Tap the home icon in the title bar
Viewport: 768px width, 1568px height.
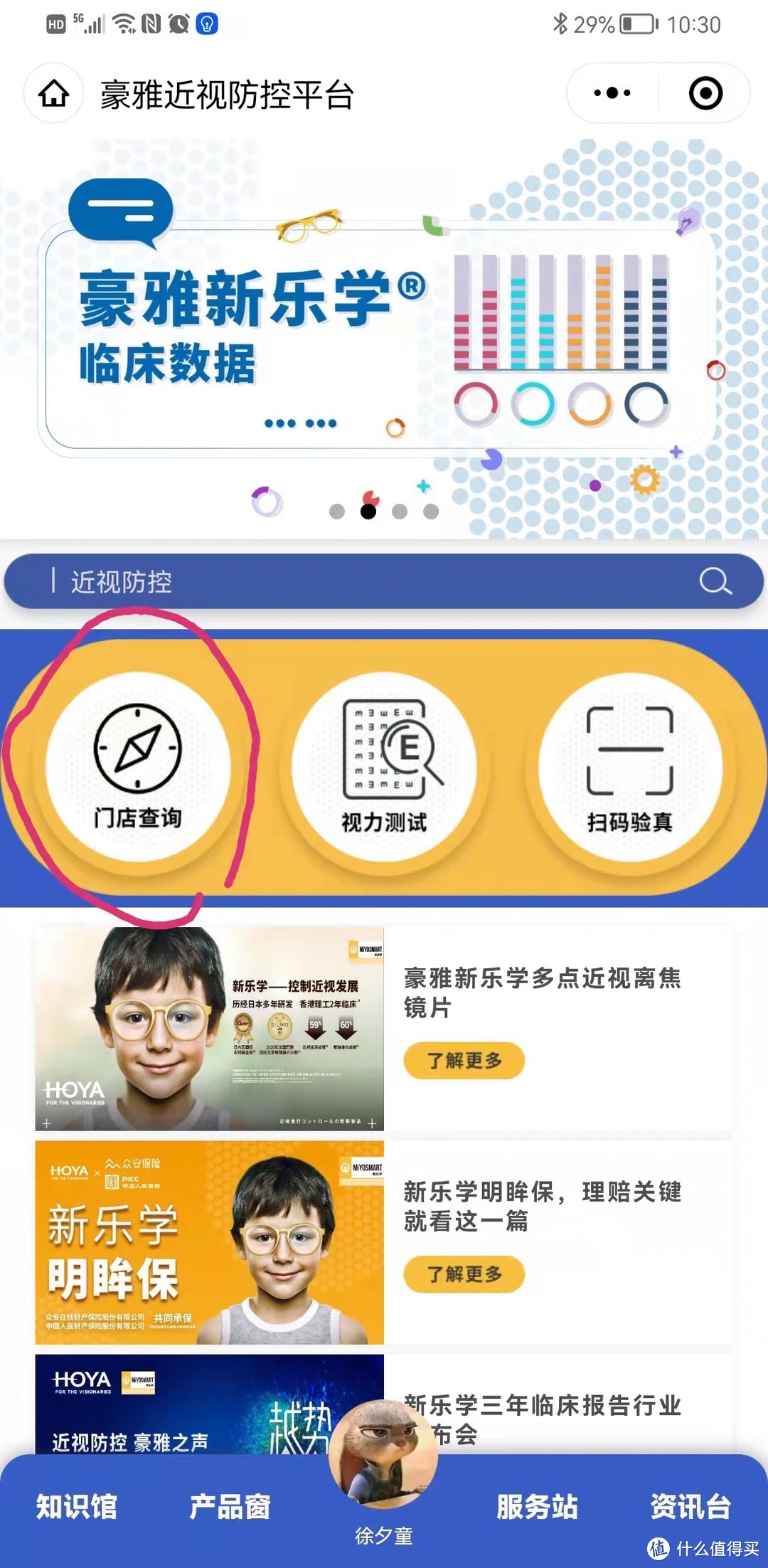54,93
